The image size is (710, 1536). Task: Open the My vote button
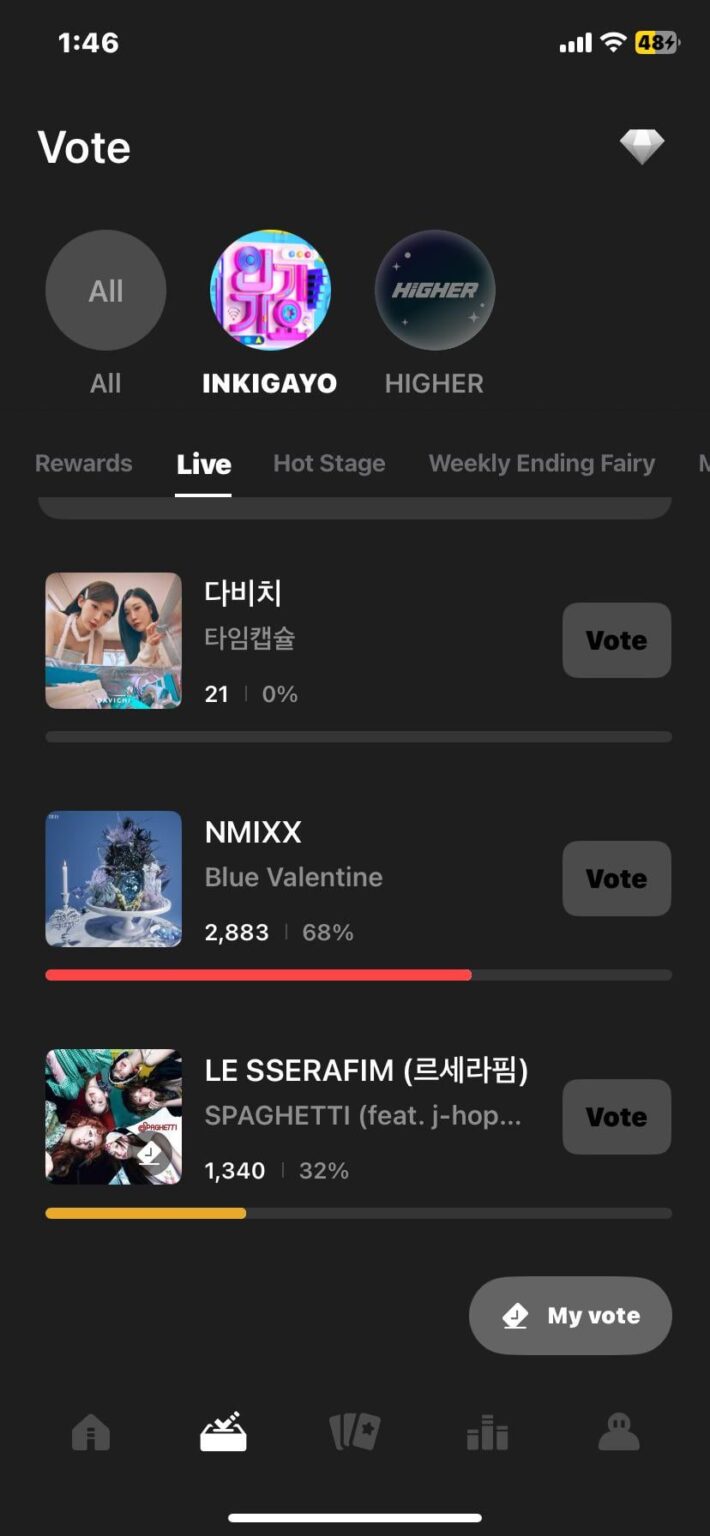pos(570,1316)
